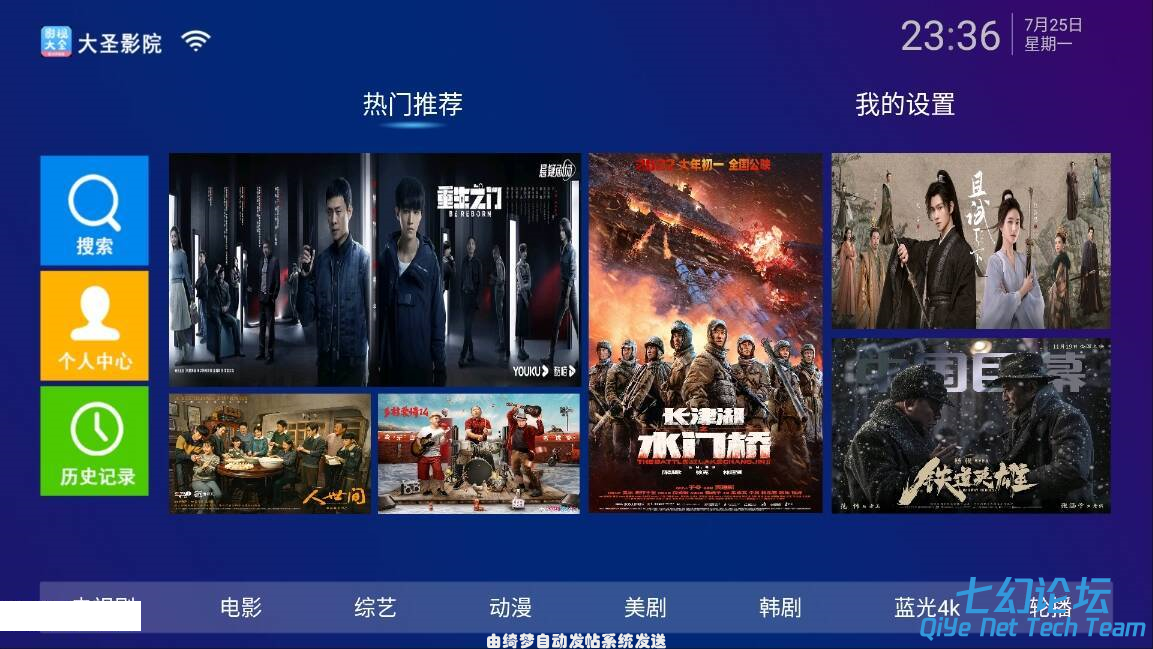Browse the 动漫 category
Image resolution: width=1153 pixels, height=649 pixels.
pos(510,607)
